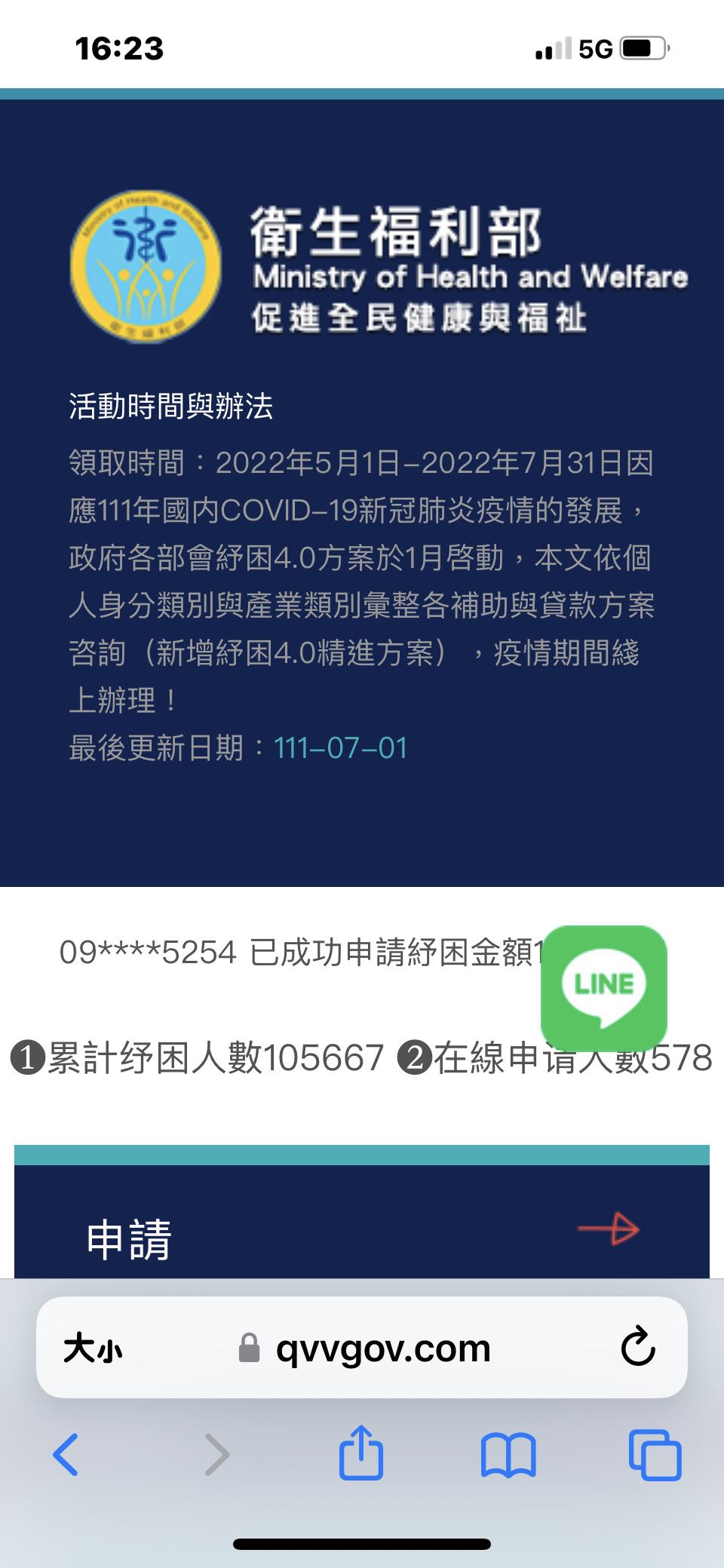Go back to previous page
The height and width of the screenshot is (1568, 724).
(66, 1454)
